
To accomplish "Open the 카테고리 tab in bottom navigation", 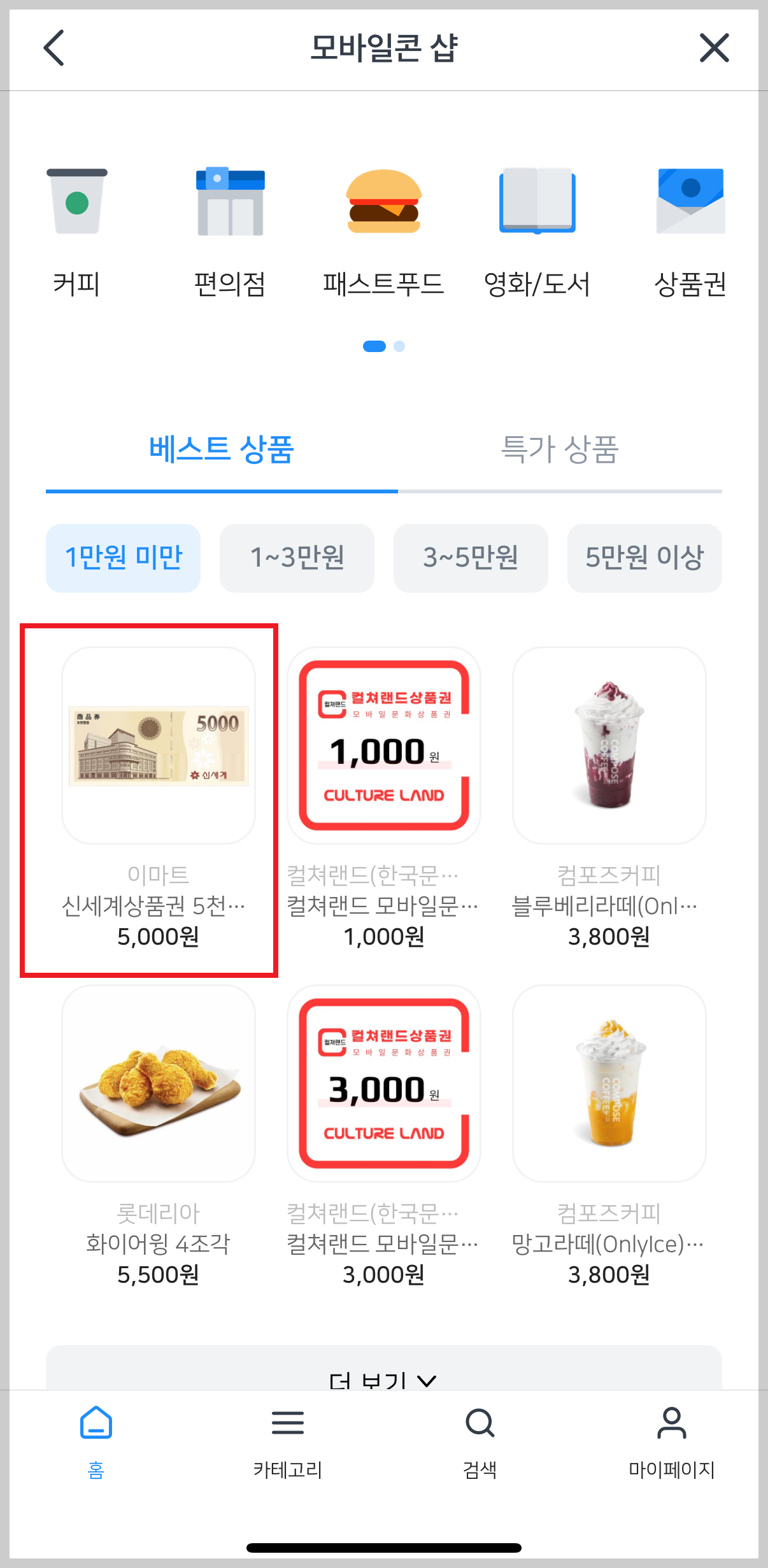I will click(288, 1442).
